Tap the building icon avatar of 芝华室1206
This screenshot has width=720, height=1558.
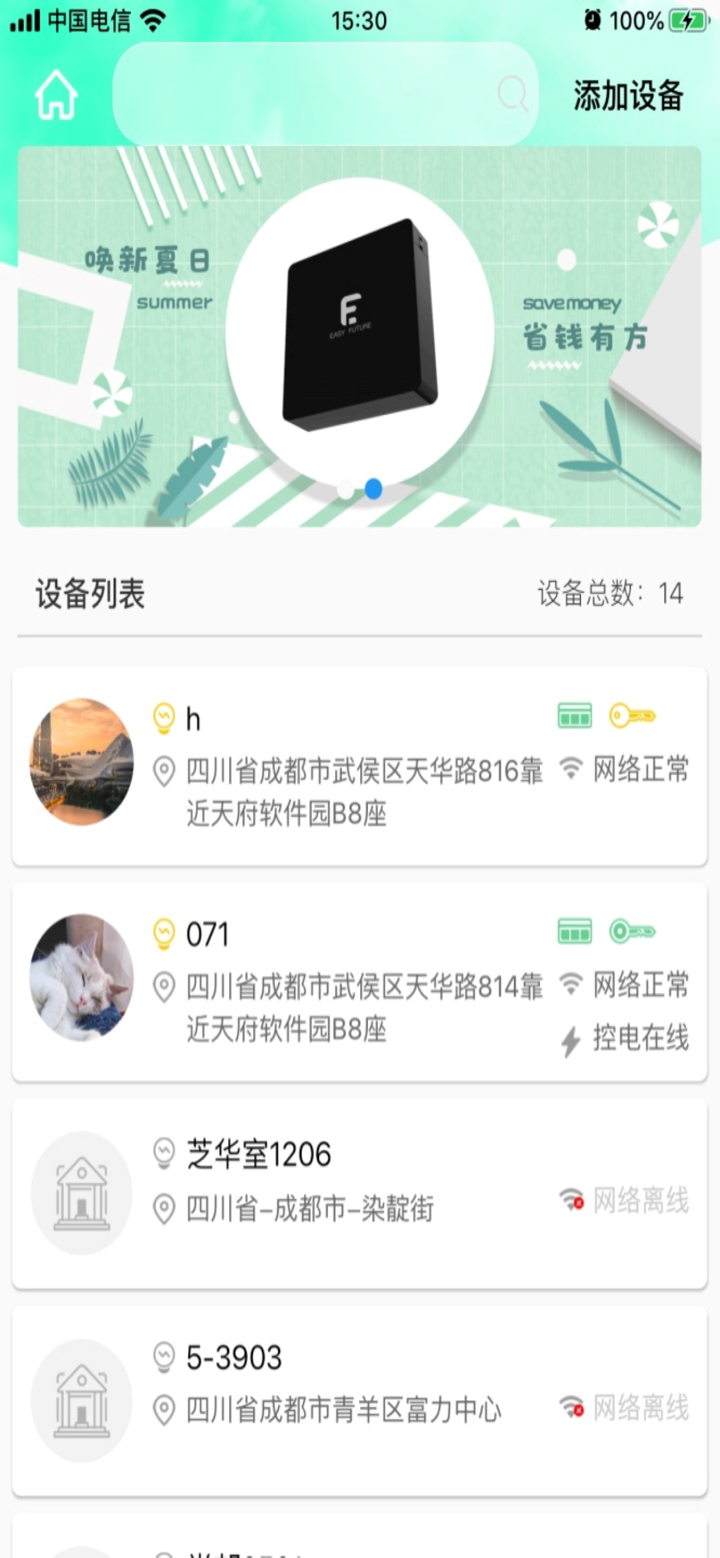tap(81, 1194)
